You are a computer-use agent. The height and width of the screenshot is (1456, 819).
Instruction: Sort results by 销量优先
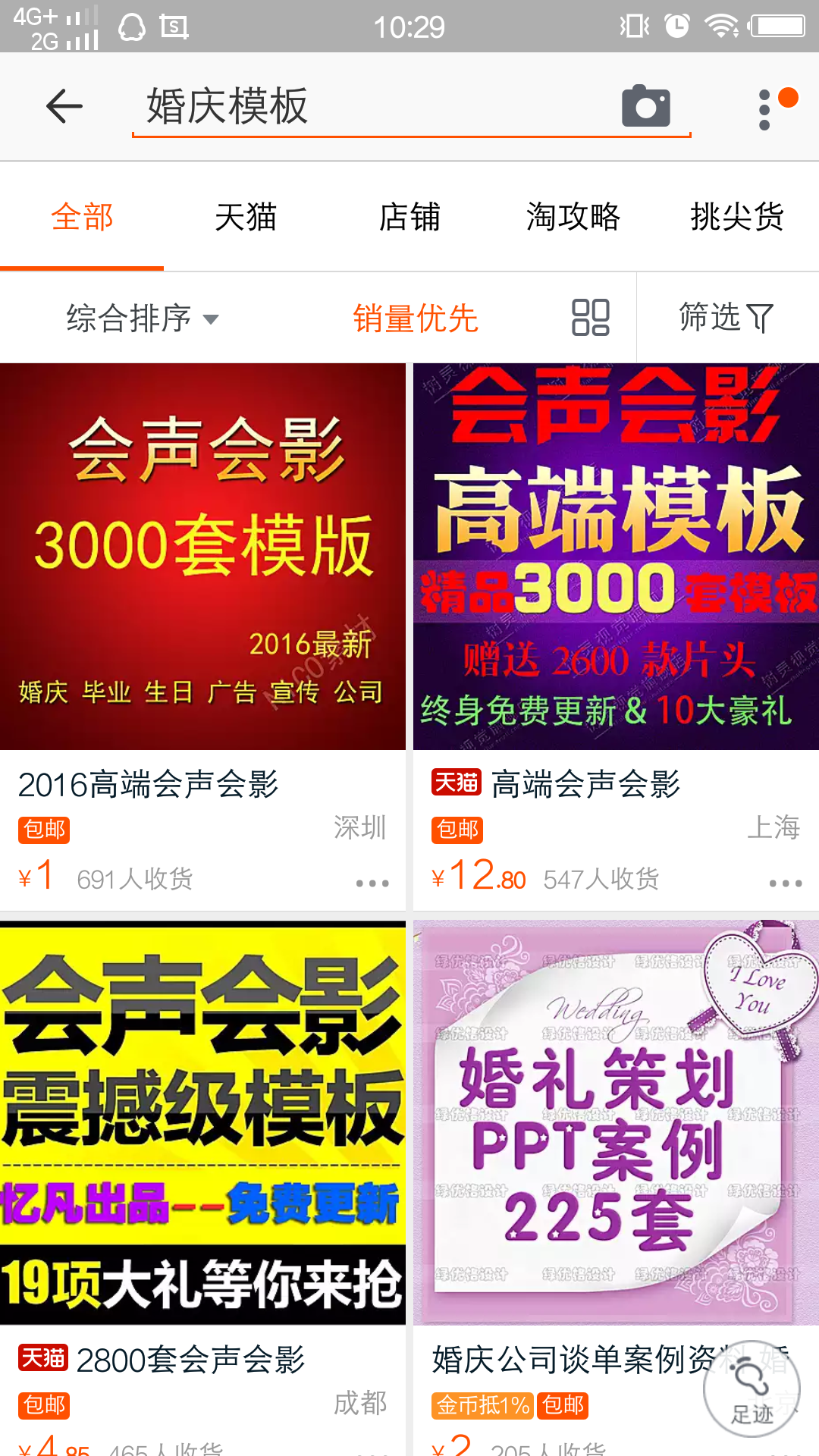click(x=416, y=318)
